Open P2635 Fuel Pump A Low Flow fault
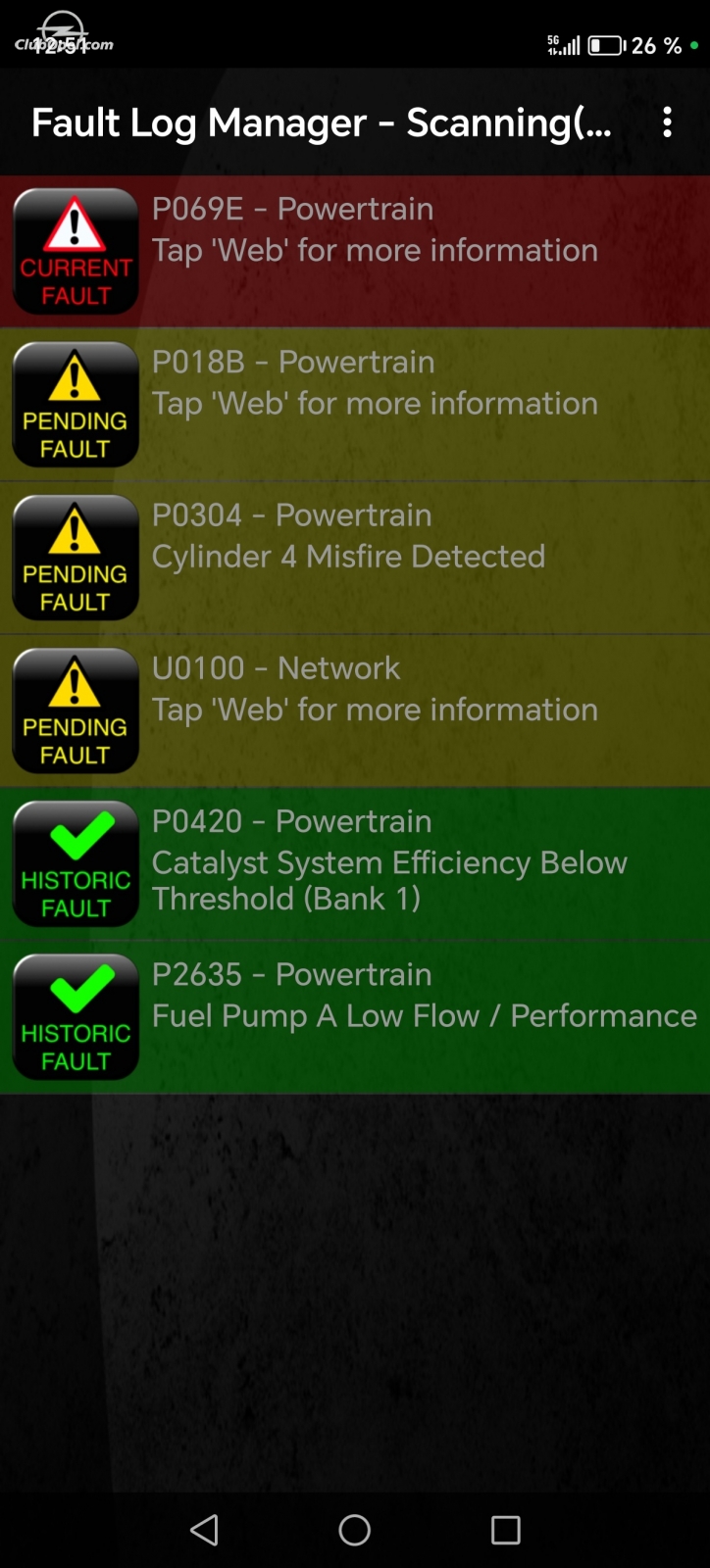 355,1017
